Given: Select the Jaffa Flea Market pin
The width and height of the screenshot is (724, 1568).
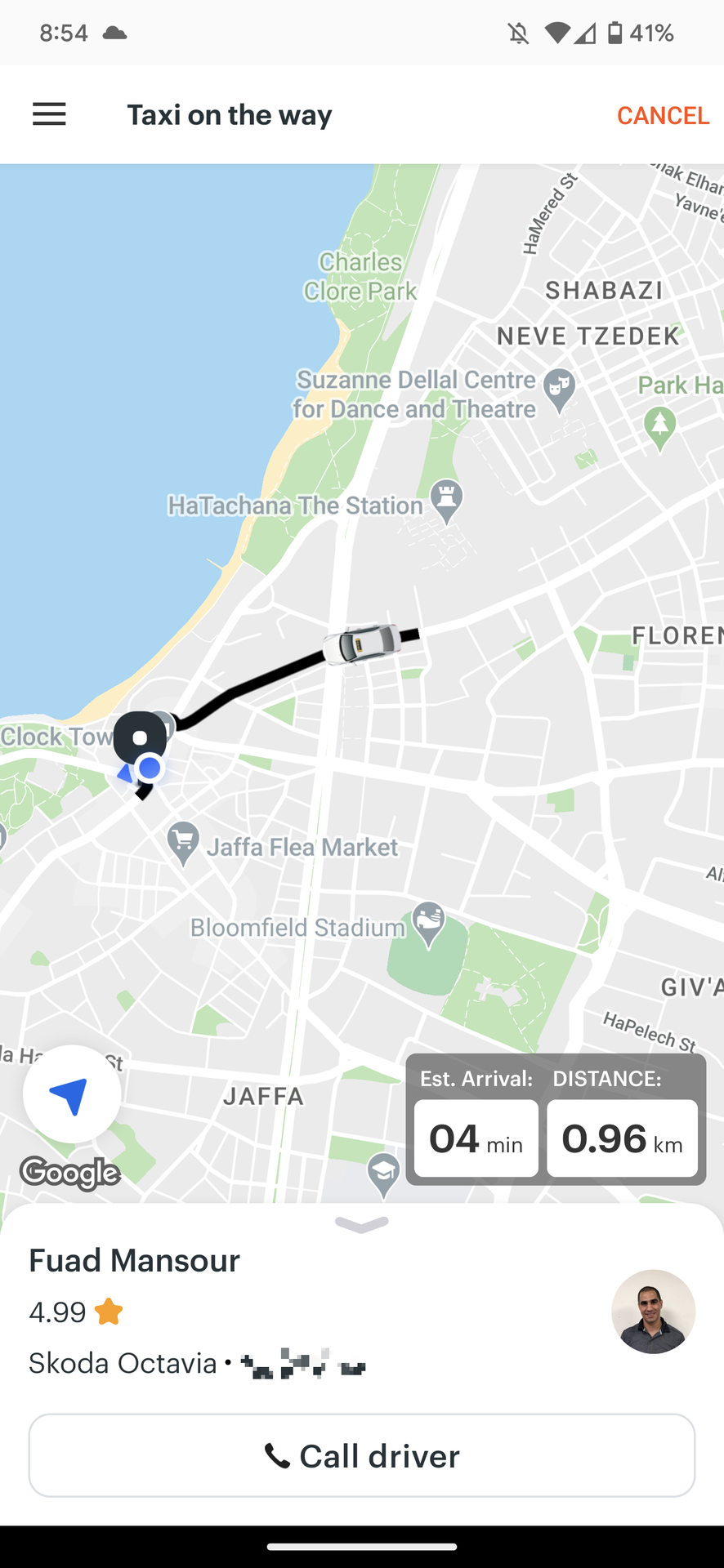Looking at the screenshot, I should pos(183,841).
